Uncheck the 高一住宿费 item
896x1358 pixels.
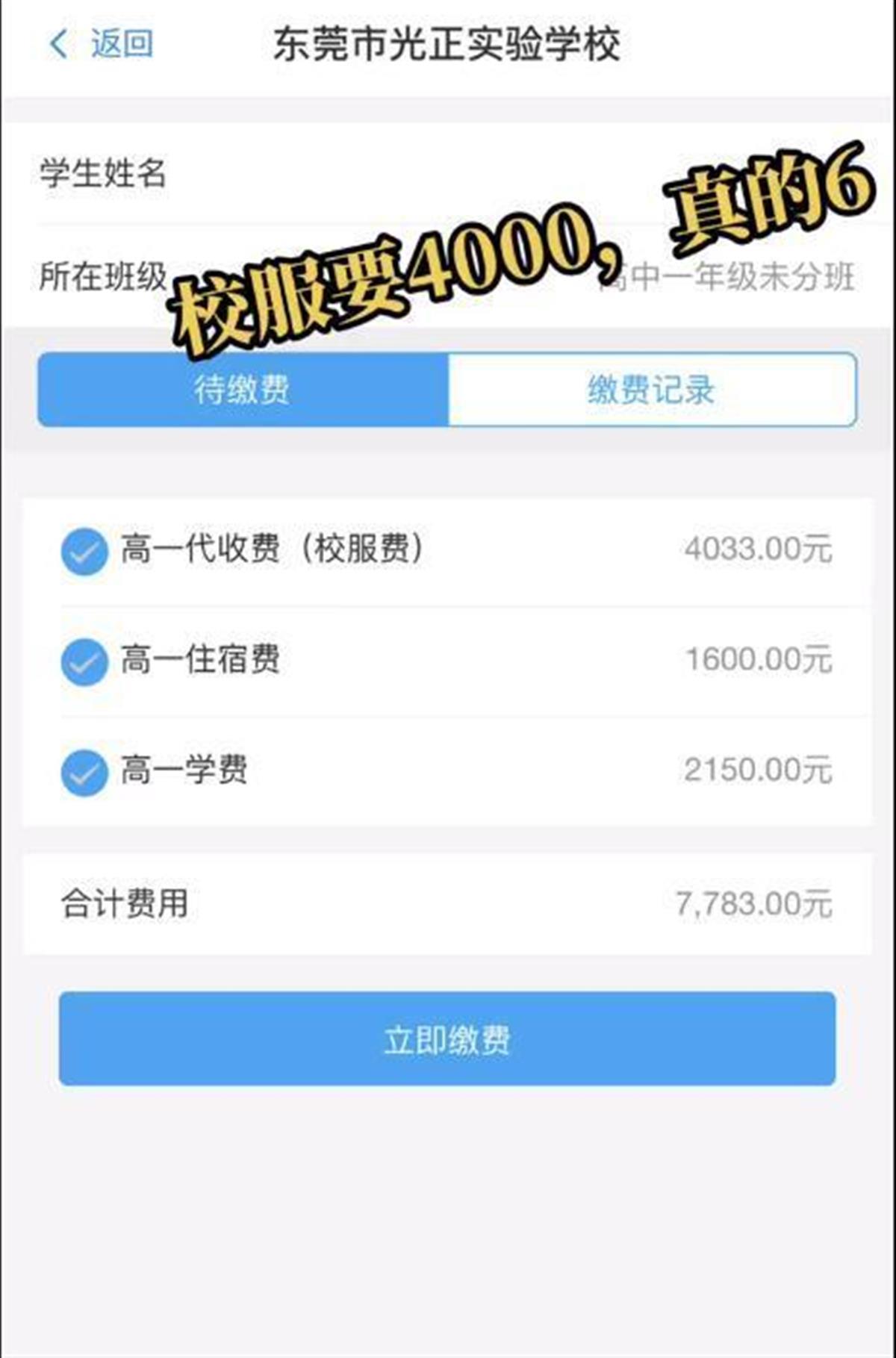point(84,661)
